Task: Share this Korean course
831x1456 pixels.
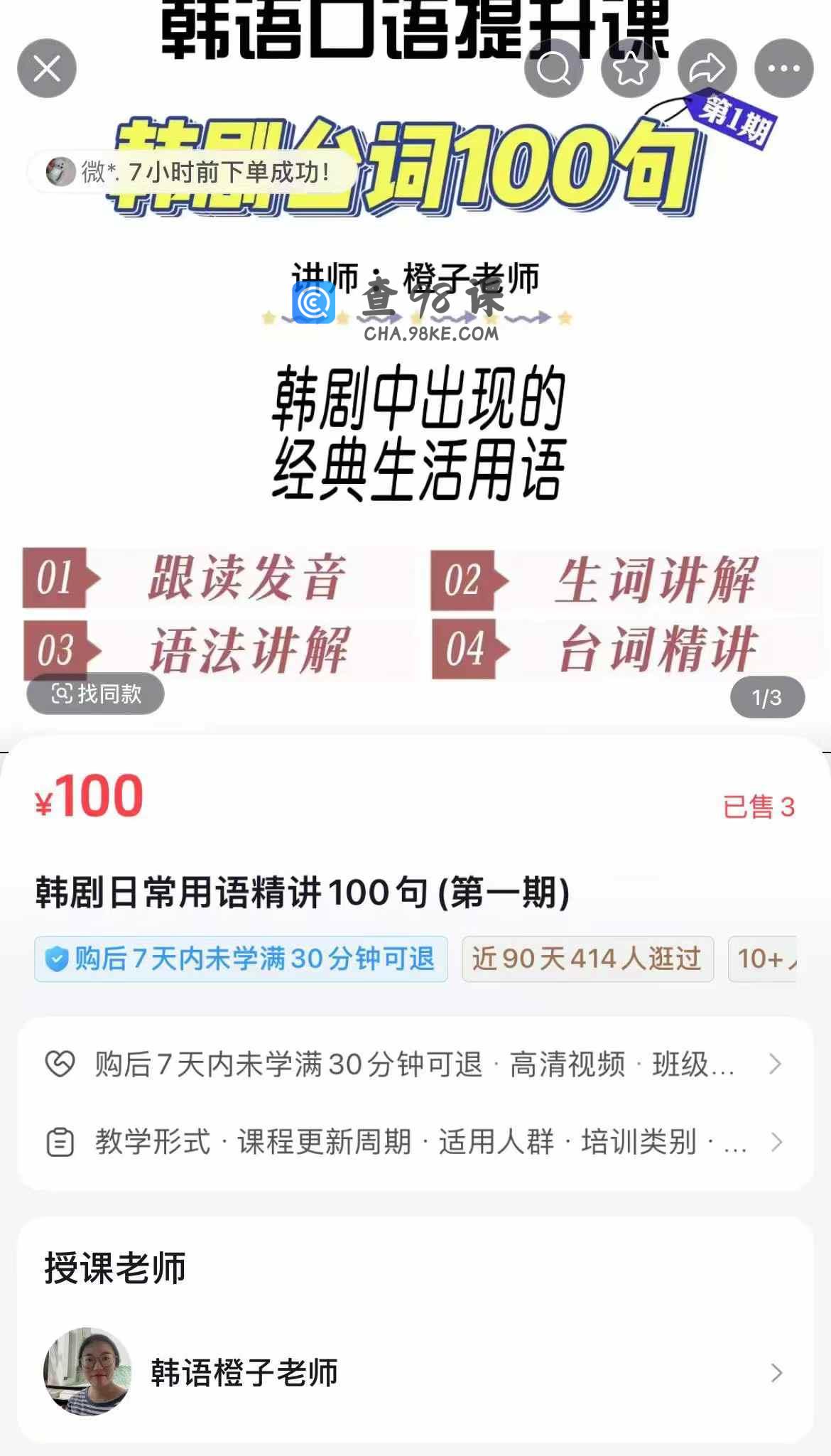Action: tap(707, 69)
